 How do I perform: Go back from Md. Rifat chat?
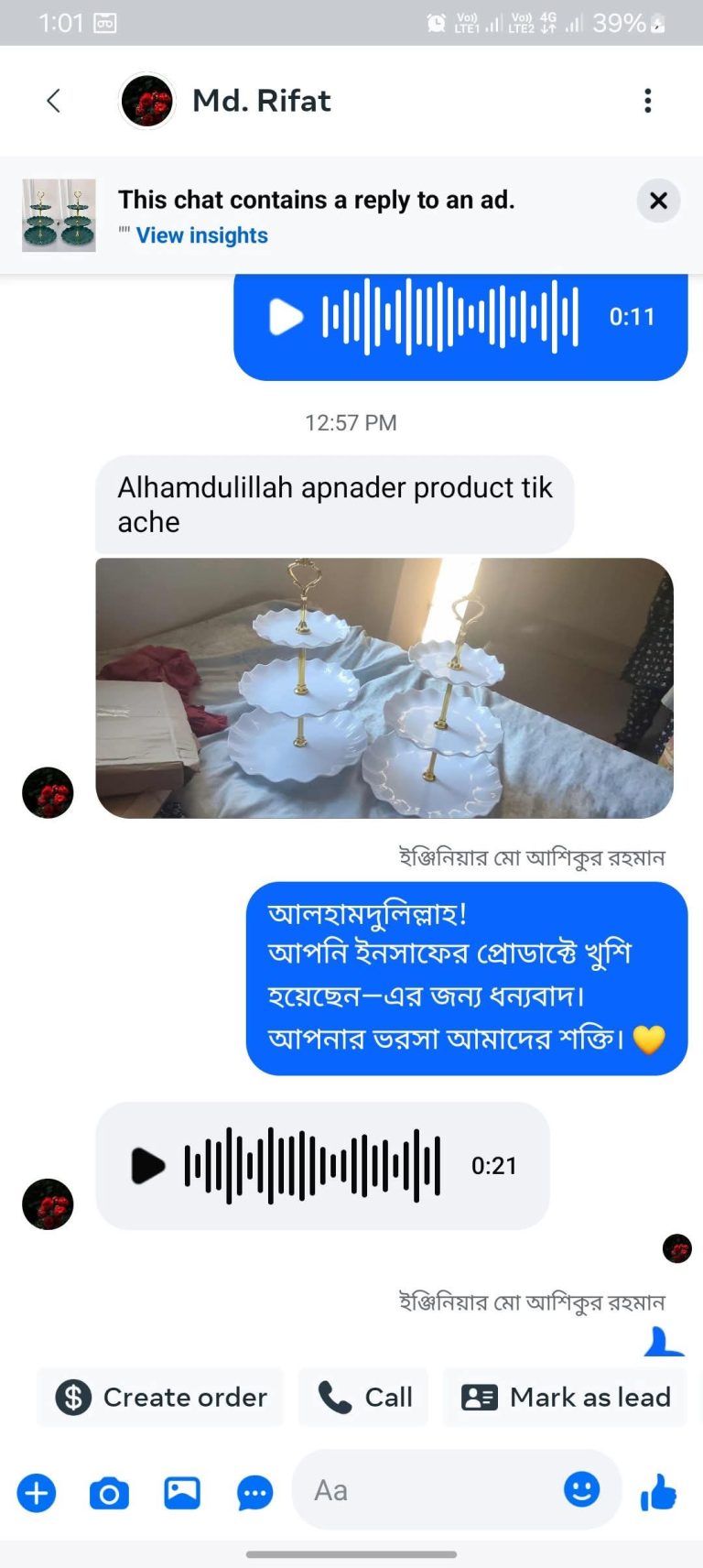coord(54,101)
